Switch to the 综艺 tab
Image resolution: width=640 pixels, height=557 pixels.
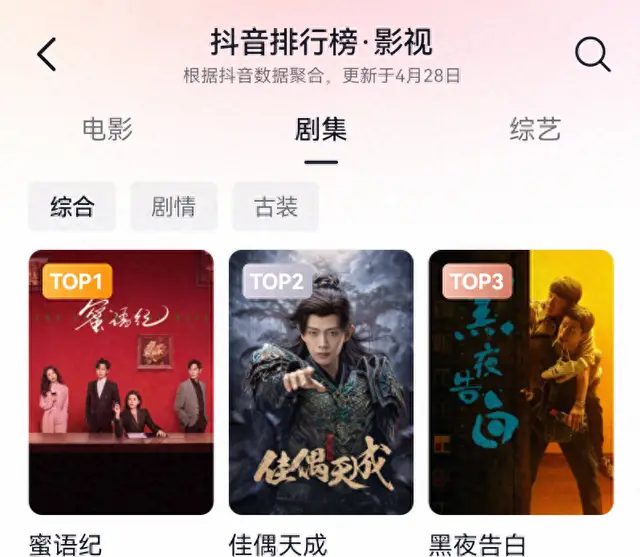[x=535, y=129]
